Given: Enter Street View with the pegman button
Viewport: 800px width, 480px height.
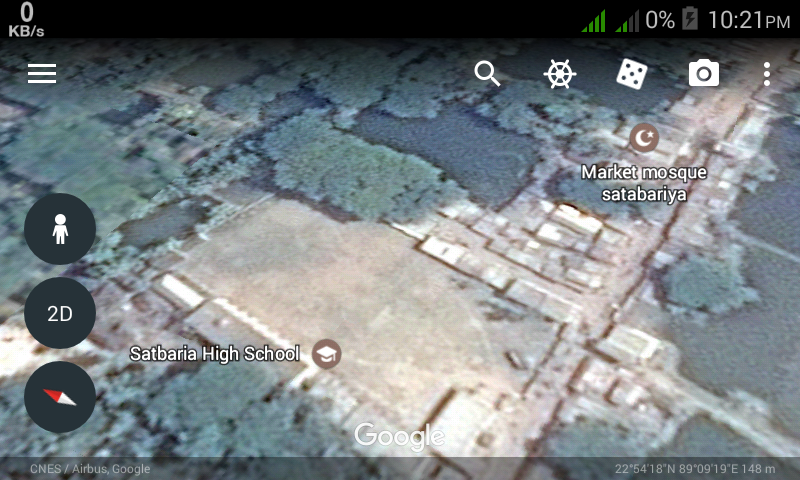Looking at the screenshot, I should click(x=60, y=229).
